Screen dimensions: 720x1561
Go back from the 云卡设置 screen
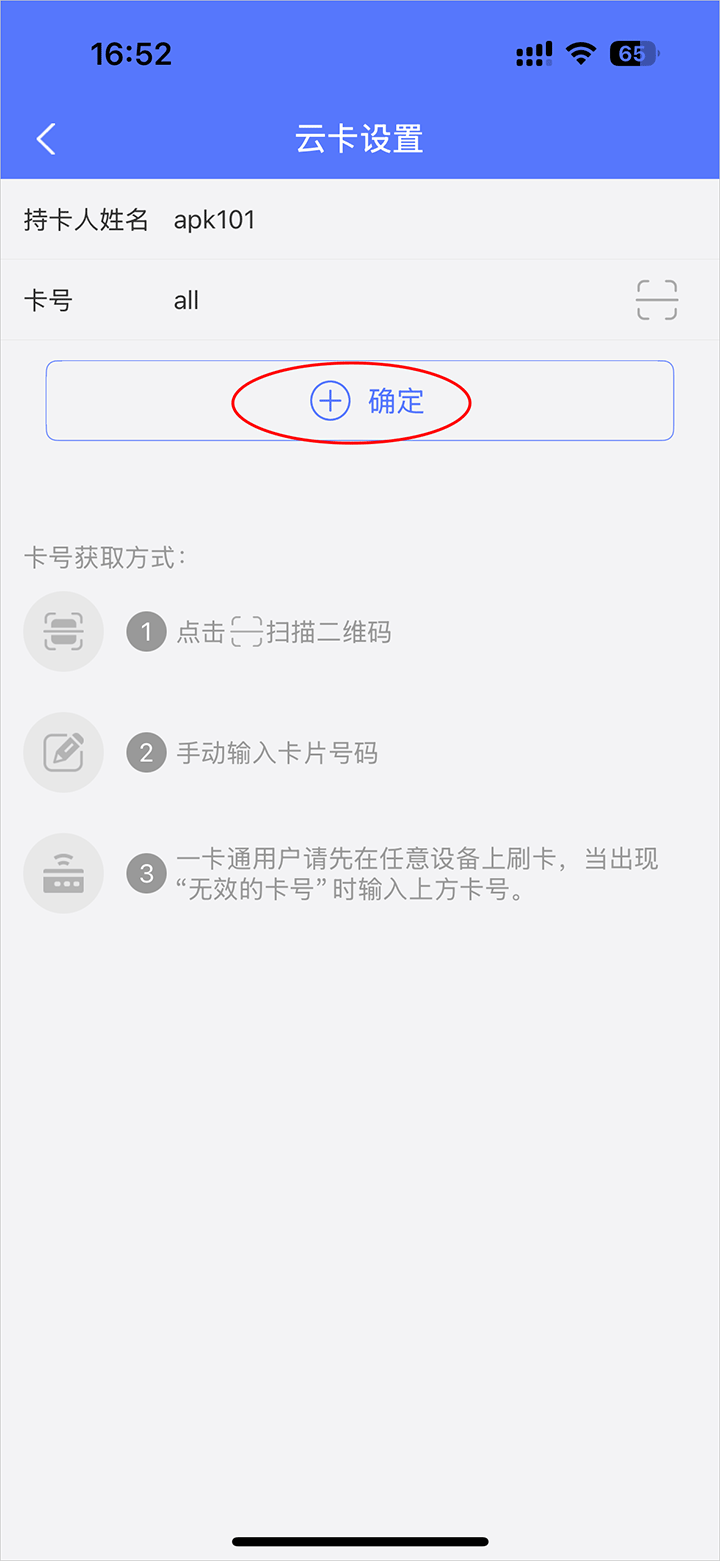click(x=46, y=139)
